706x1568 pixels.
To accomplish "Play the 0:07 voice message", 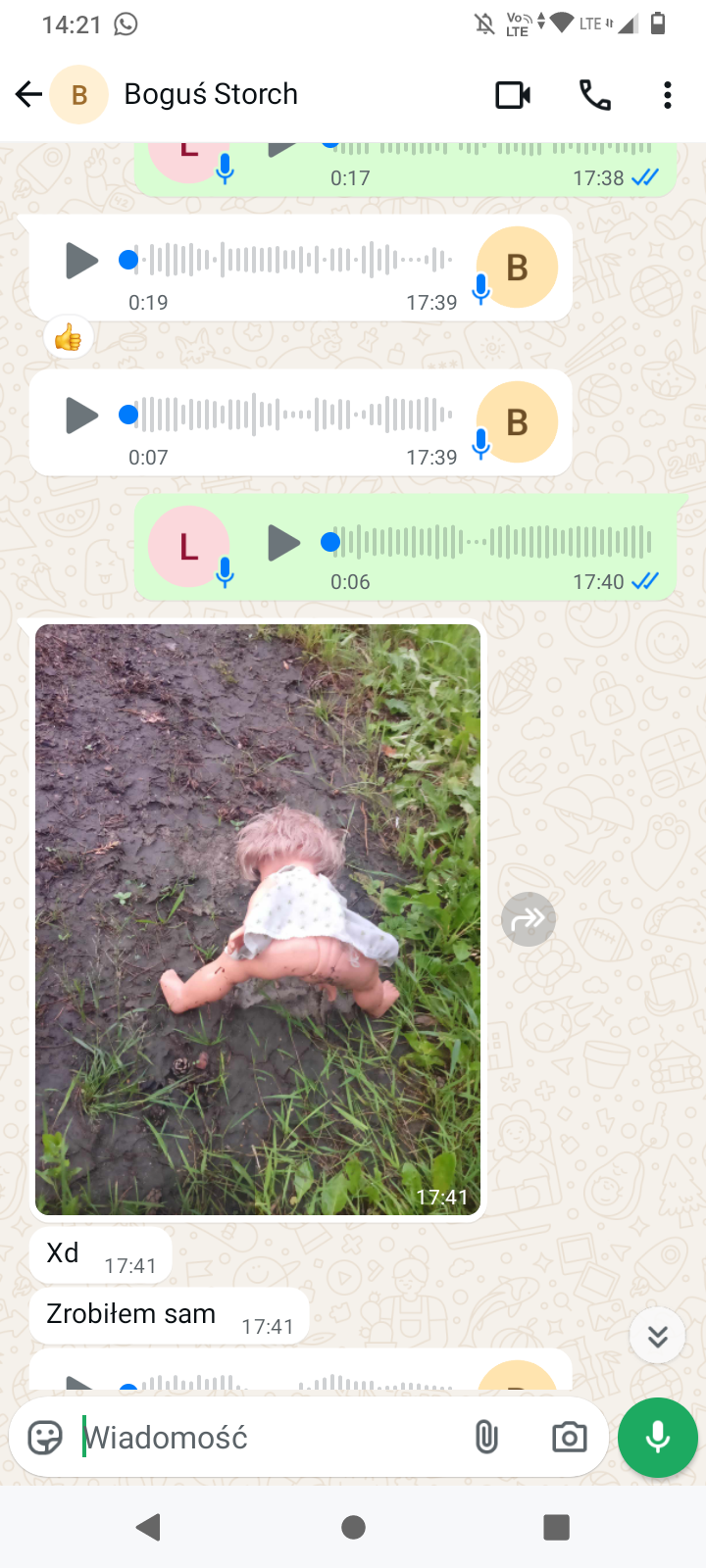I will pos(81,416).
